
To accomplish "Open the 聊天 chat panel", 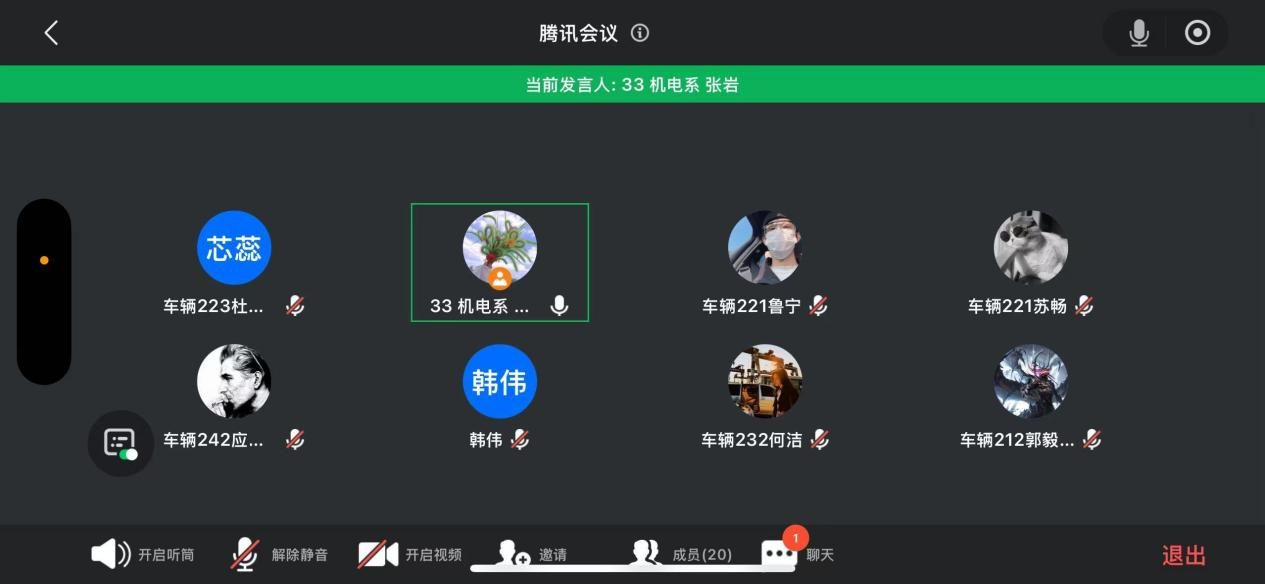I will (797, 554).
